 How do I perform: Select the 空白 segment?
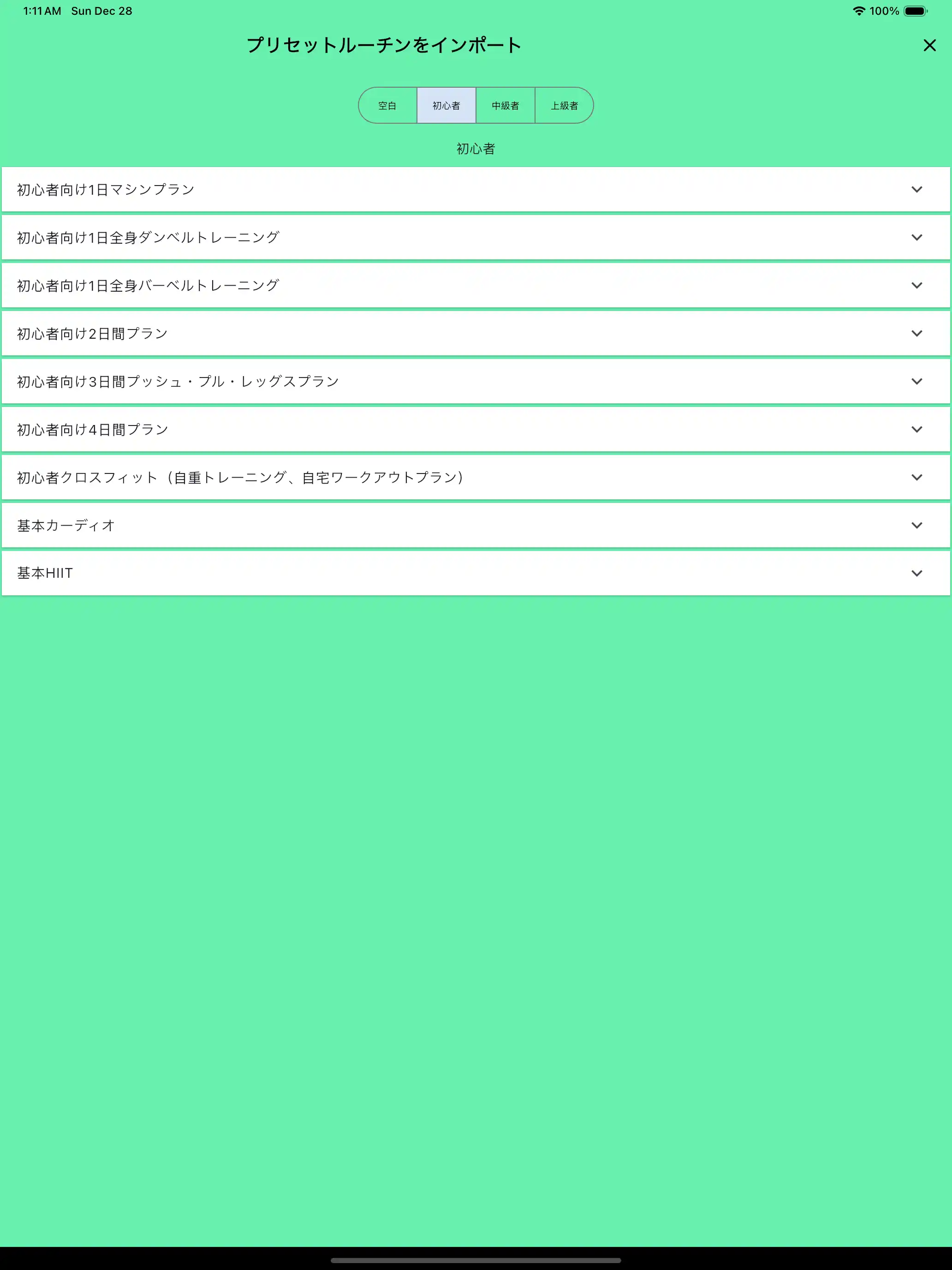(387, 105)
